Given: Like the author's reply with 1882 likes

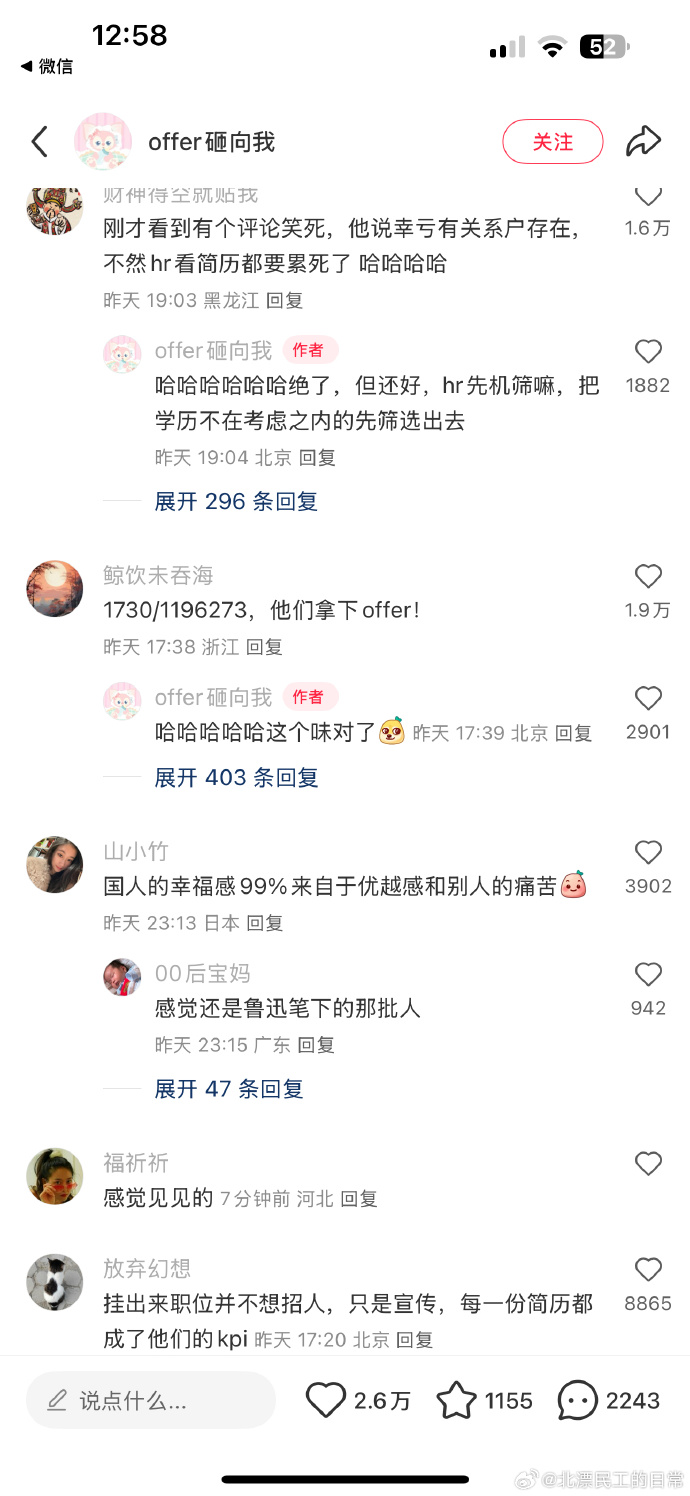Looking at the screenshot, I should pyautogui.click(x=649, y=351).
